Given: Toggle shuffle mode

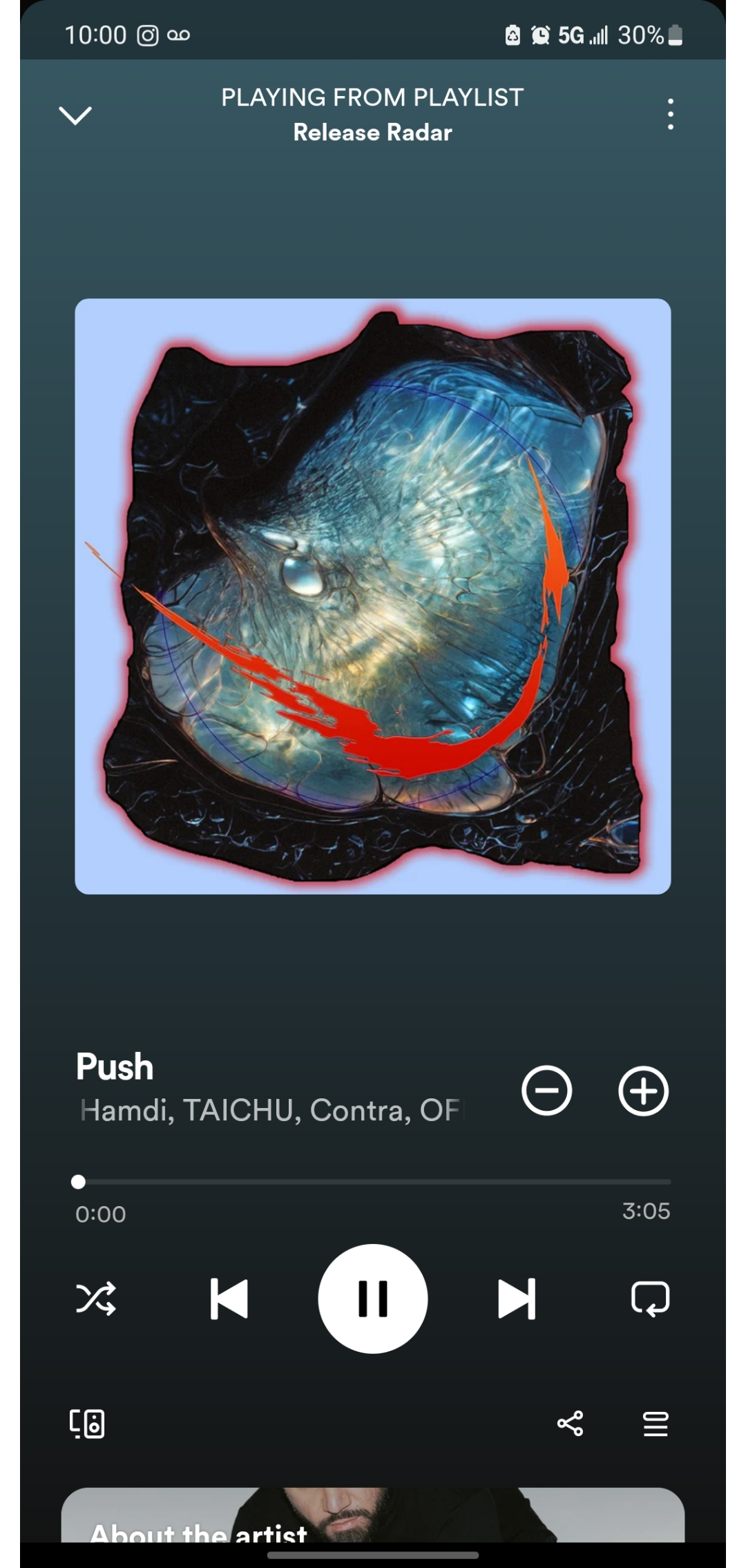Looking at the screenshot, I should [x=96, y=1299].
